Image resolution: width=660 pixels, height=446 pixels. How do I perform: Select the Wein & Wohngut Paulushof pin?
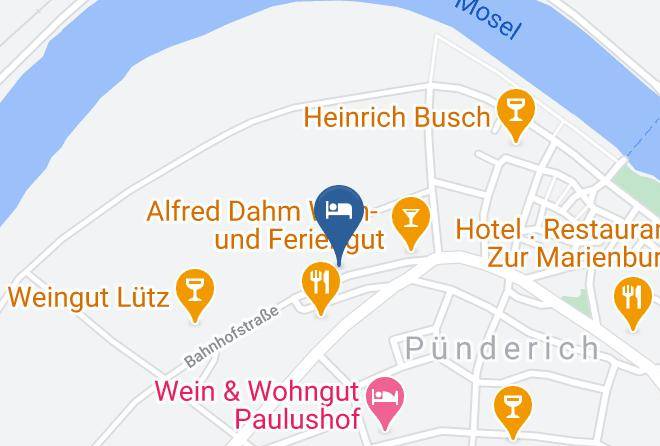coord(385,402)
